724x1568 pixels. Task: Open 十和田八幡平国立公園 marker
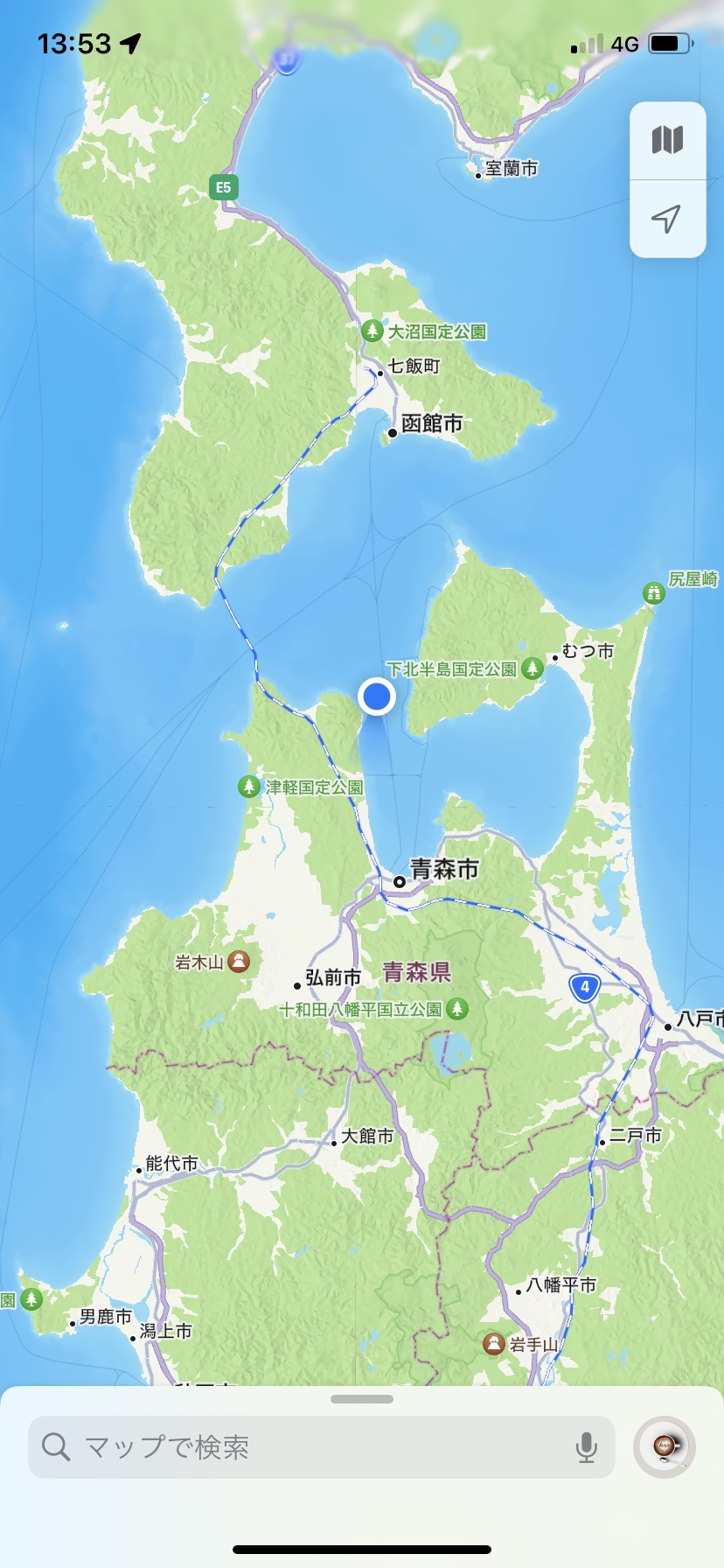(x=456, y=1010)
